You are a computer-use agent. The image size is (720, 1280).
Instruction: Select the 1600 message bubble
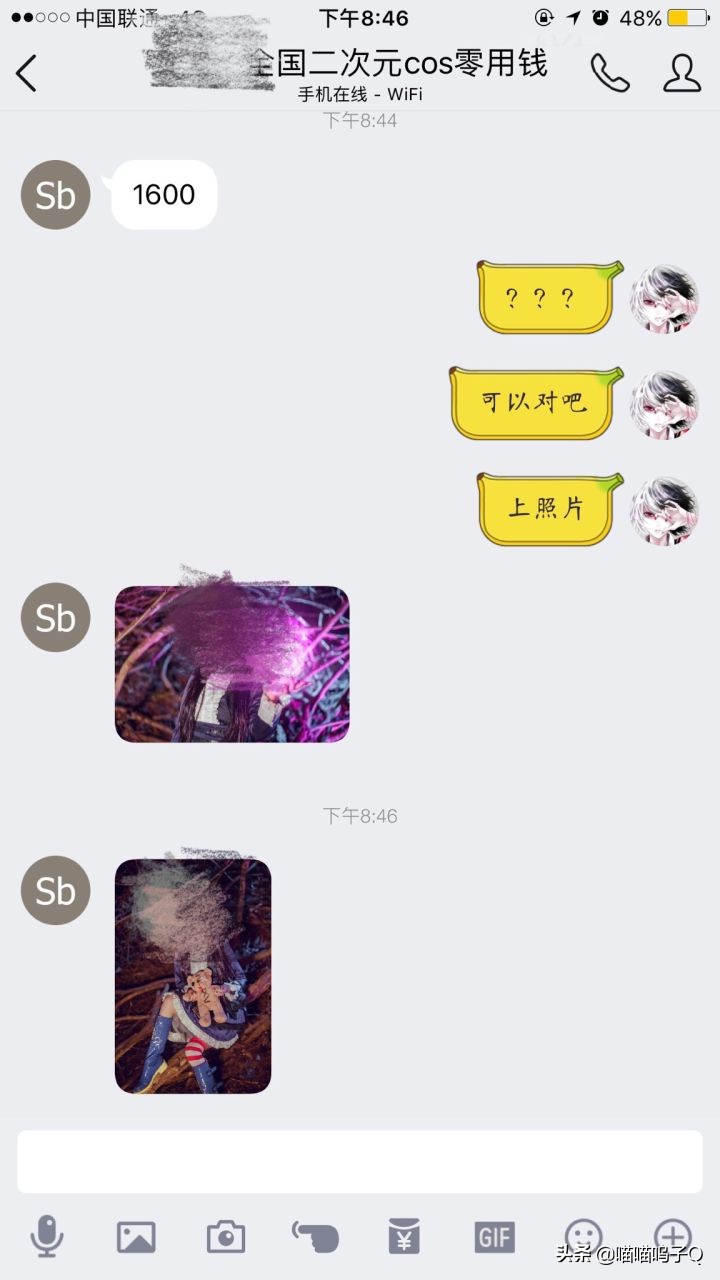click(x=163, y=195)
